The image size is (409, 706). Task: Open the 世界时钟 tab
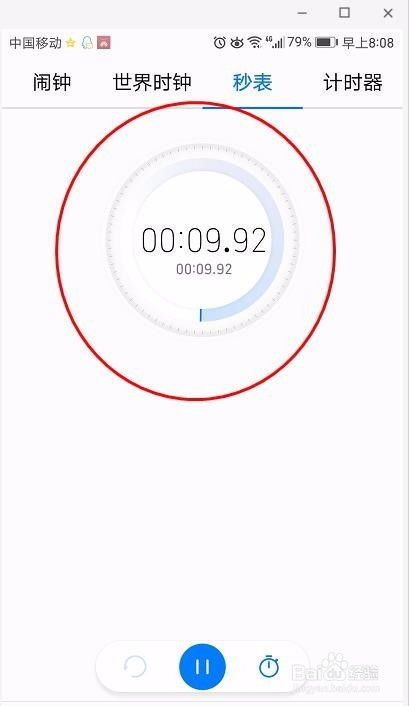pos(152,82)
